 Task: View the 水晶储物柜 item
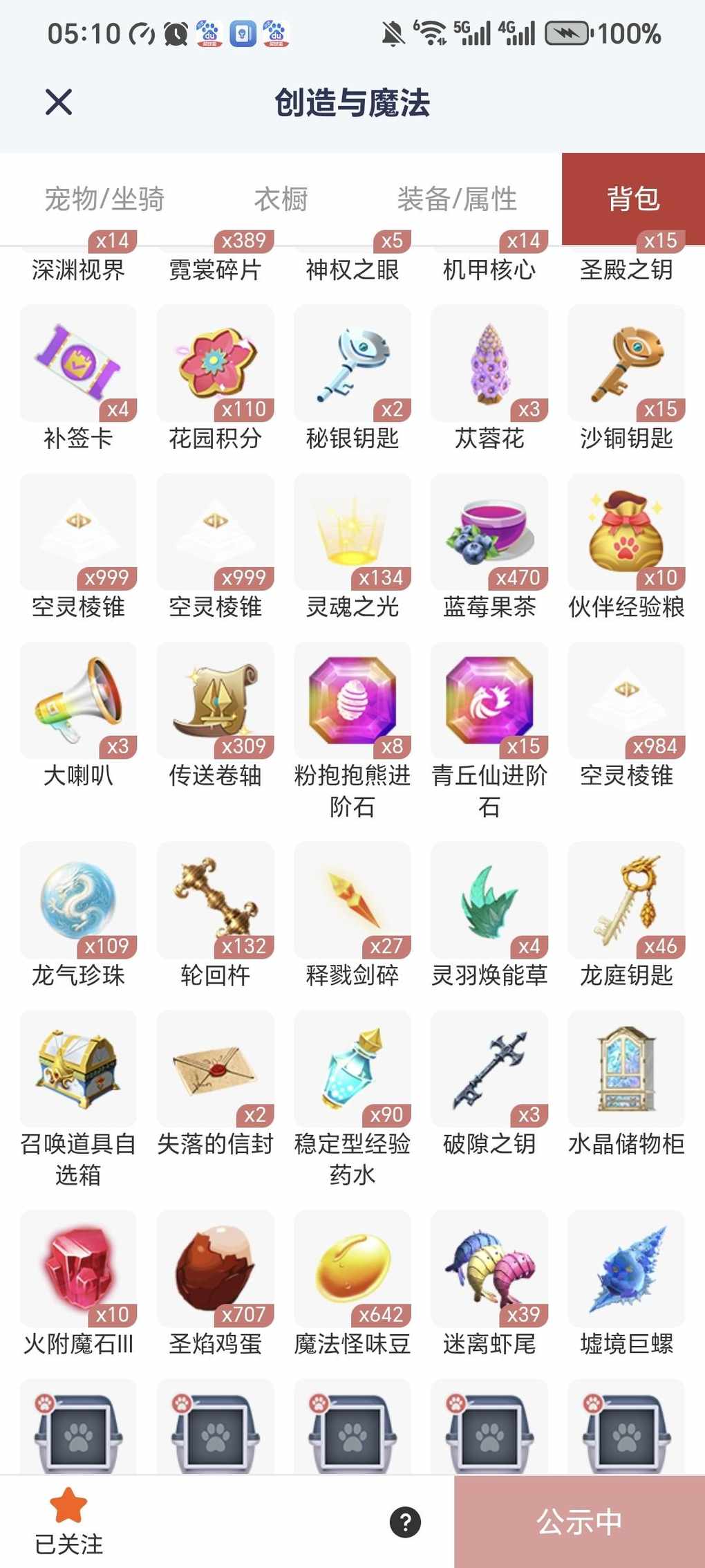(626, 1069)
